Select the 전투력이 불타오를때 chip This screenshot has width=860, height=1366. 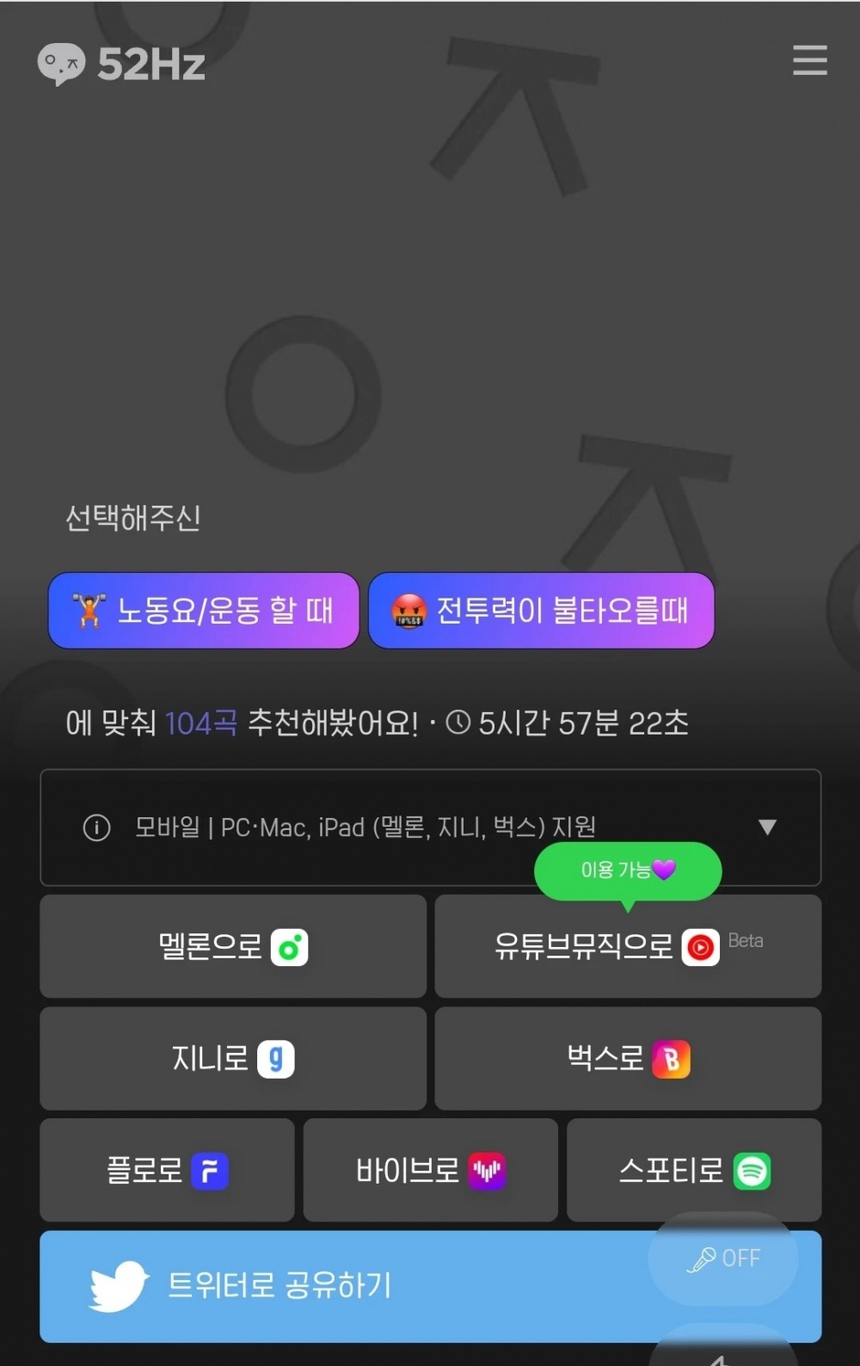(x=541, y=610)
